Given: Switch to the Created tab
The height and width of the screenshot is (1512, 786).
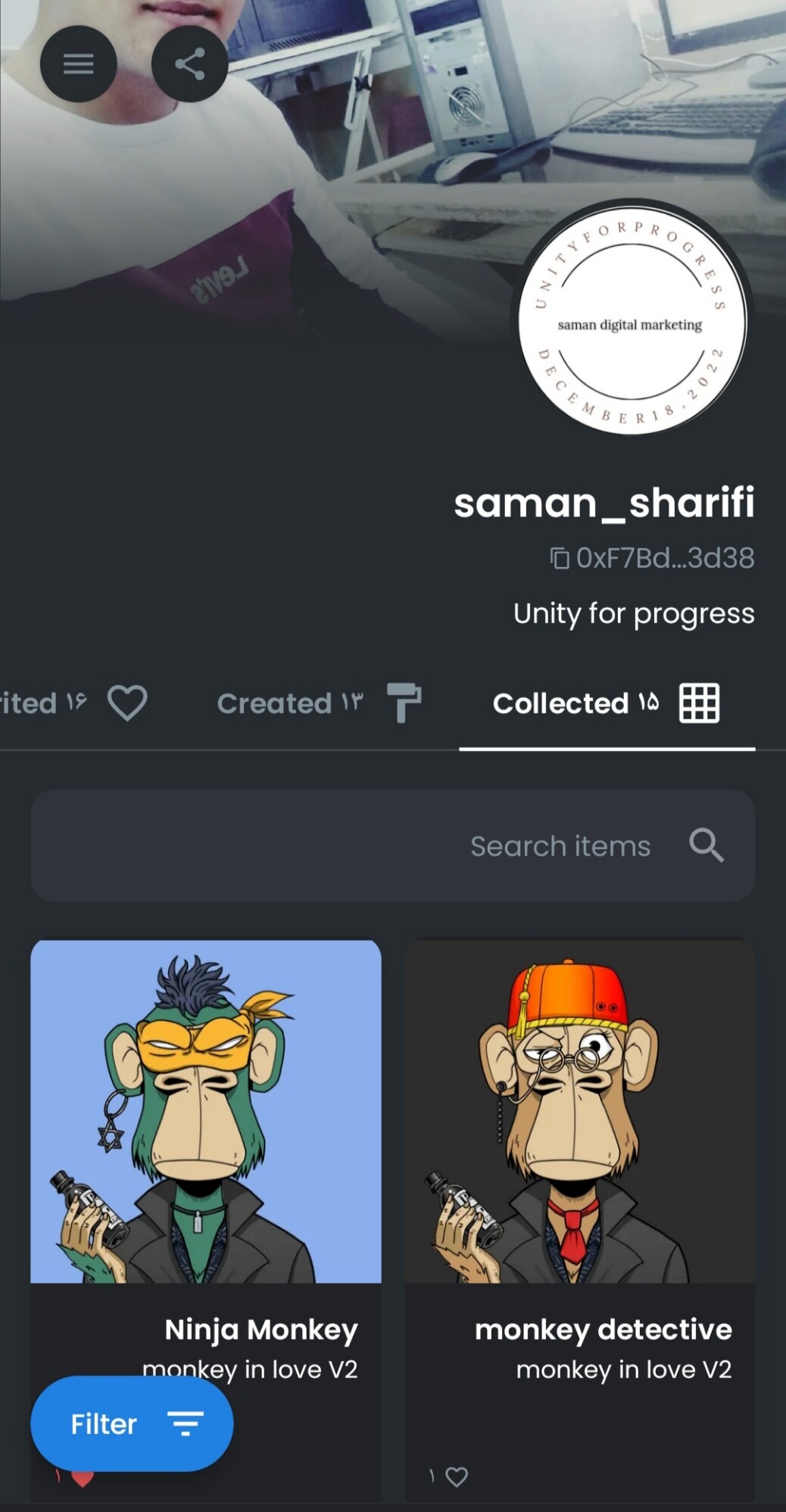Looking at the screenshot, I should (x=319, y=703).
